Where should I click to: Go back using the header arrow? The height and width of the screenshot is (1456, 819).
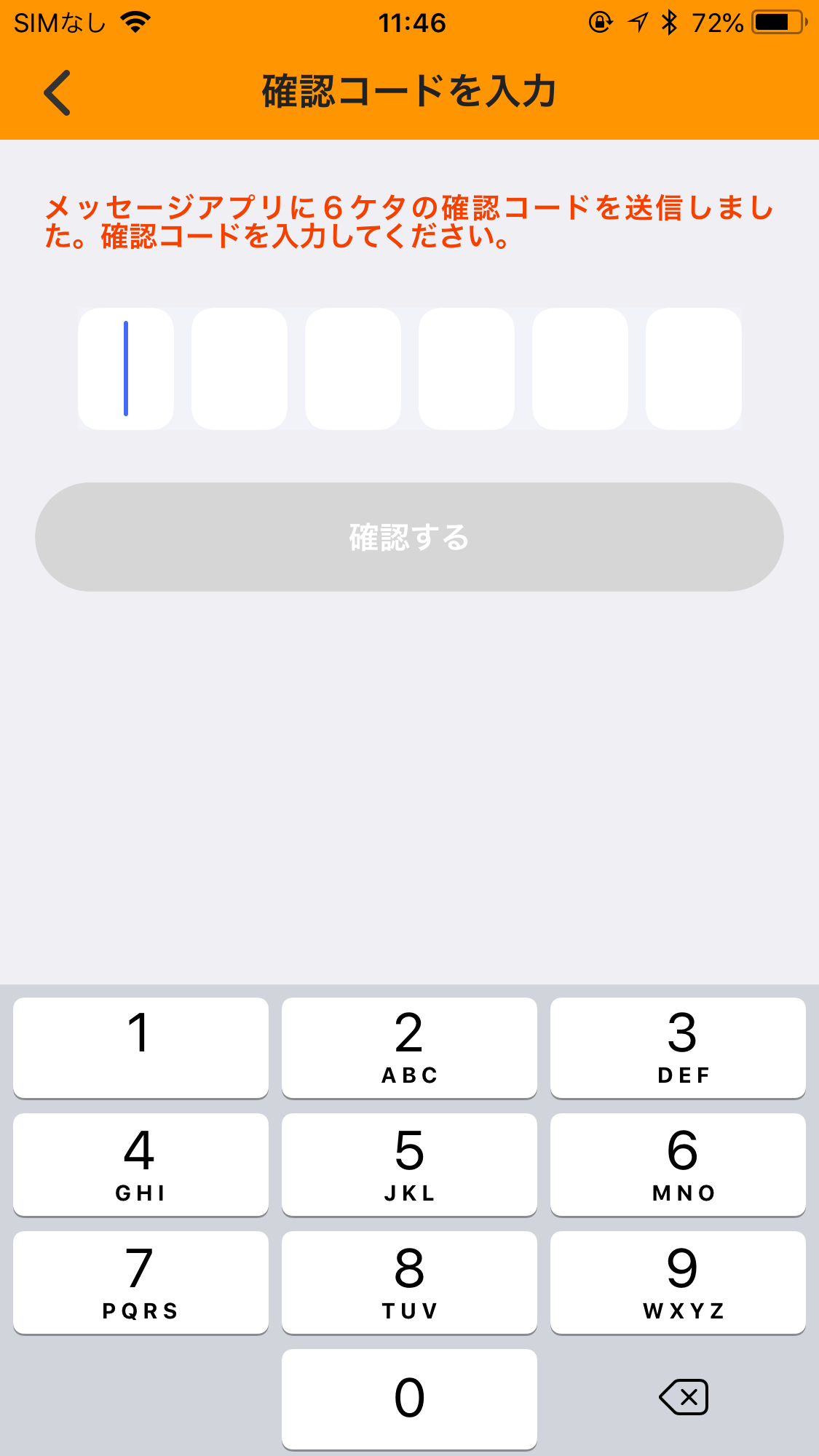[x=57, y=92]
